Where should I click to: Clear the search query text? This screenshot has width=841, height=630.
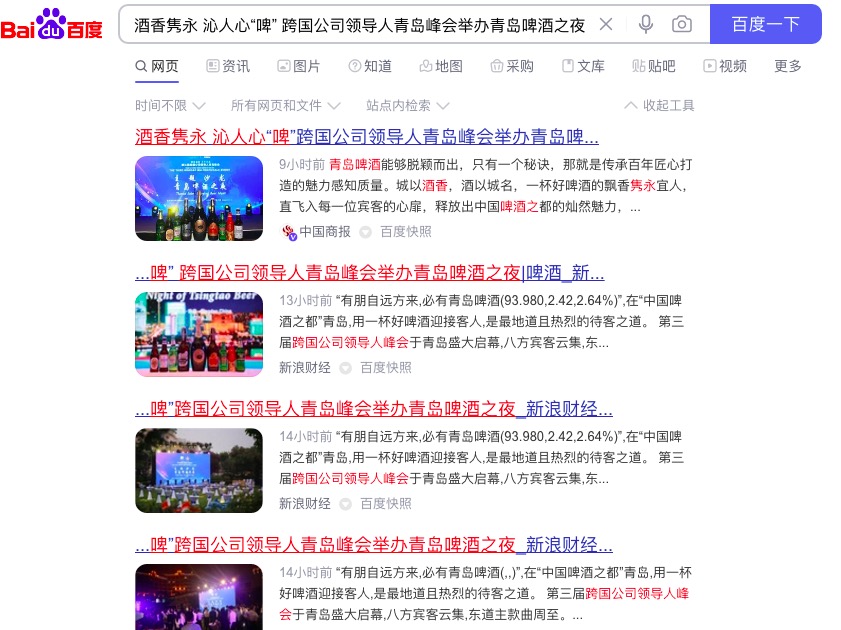[x=606, y=24]
